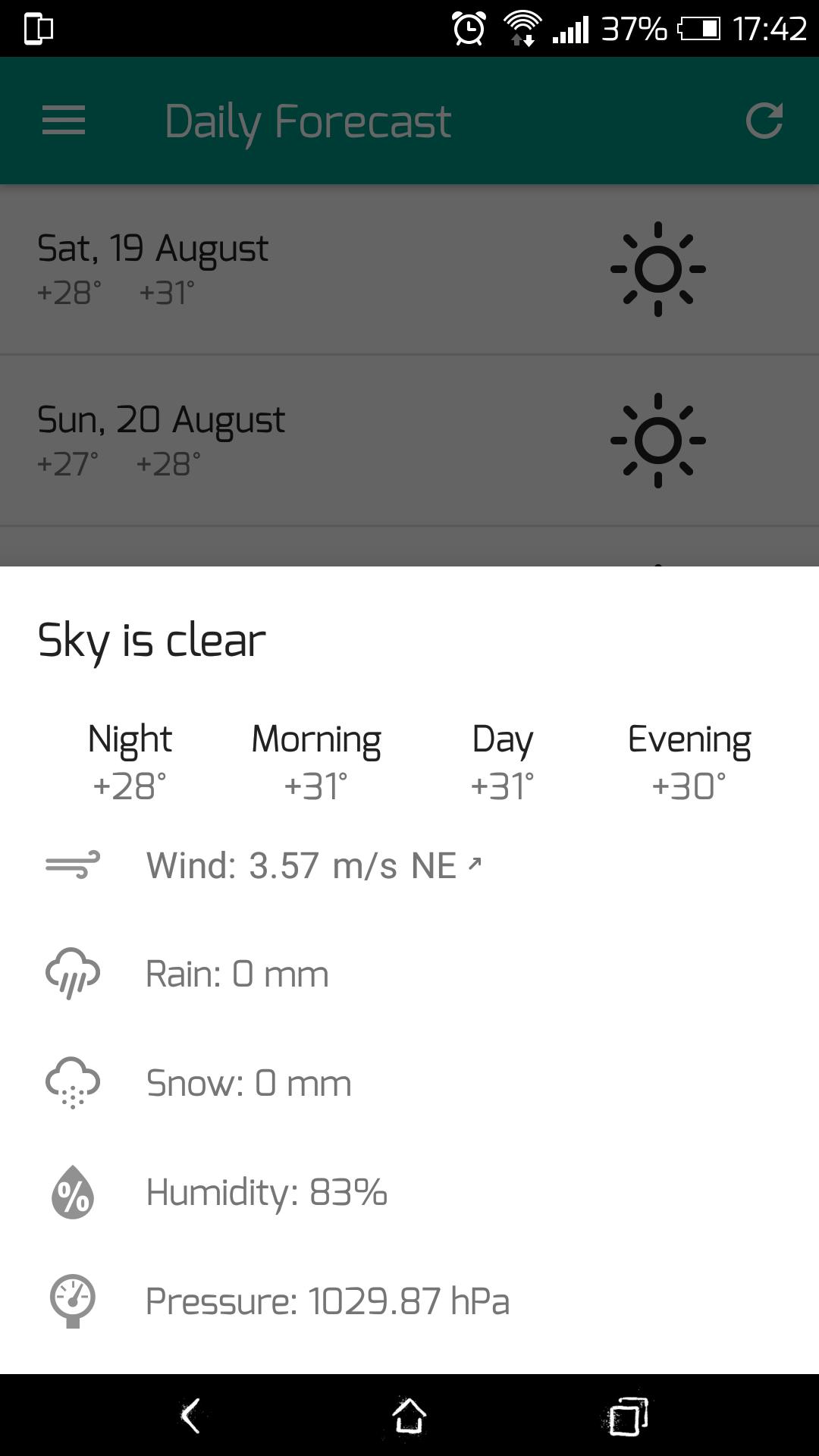Click the Morning temperature of +31°

(316, 786)
